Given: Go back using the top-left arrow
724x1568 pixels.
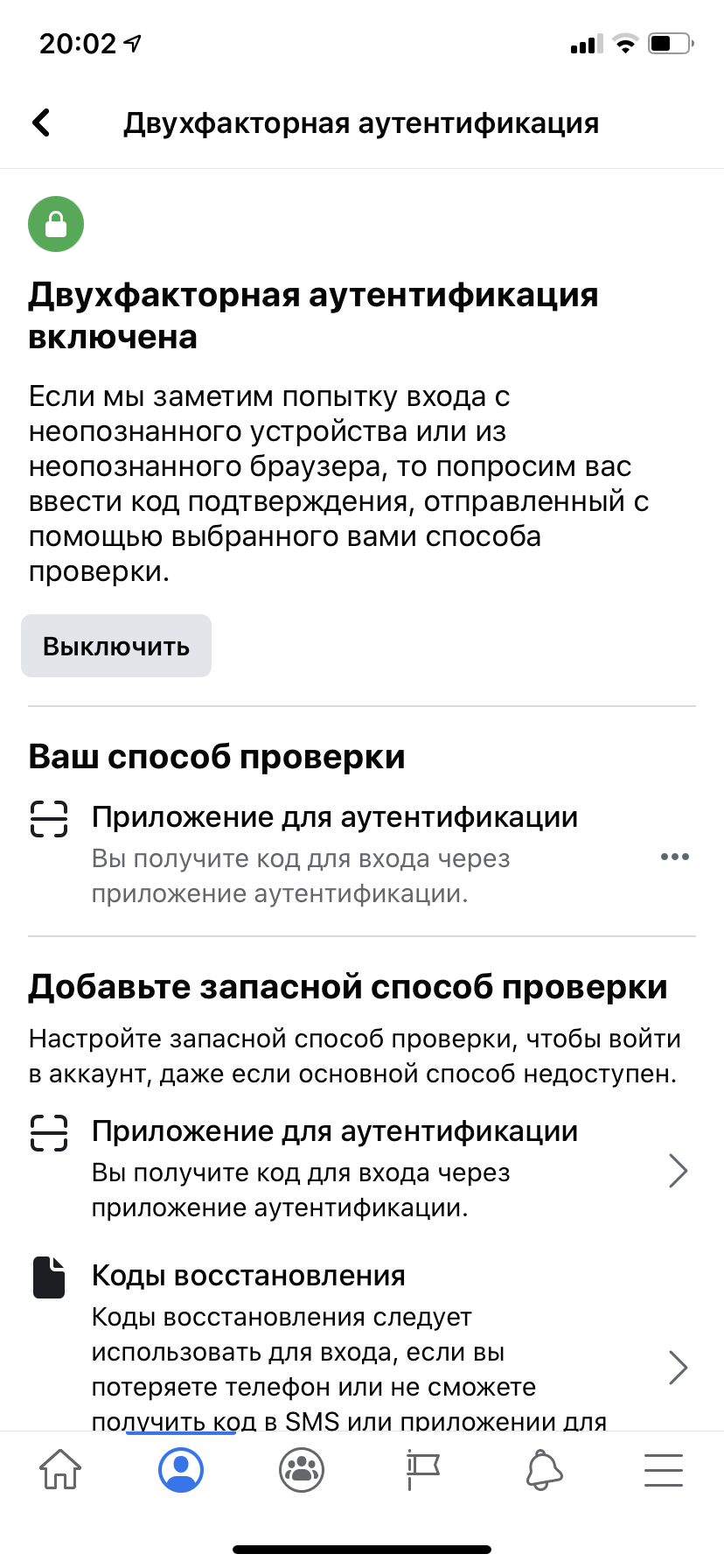Looking at the screenshot, I should coord(41,122).
